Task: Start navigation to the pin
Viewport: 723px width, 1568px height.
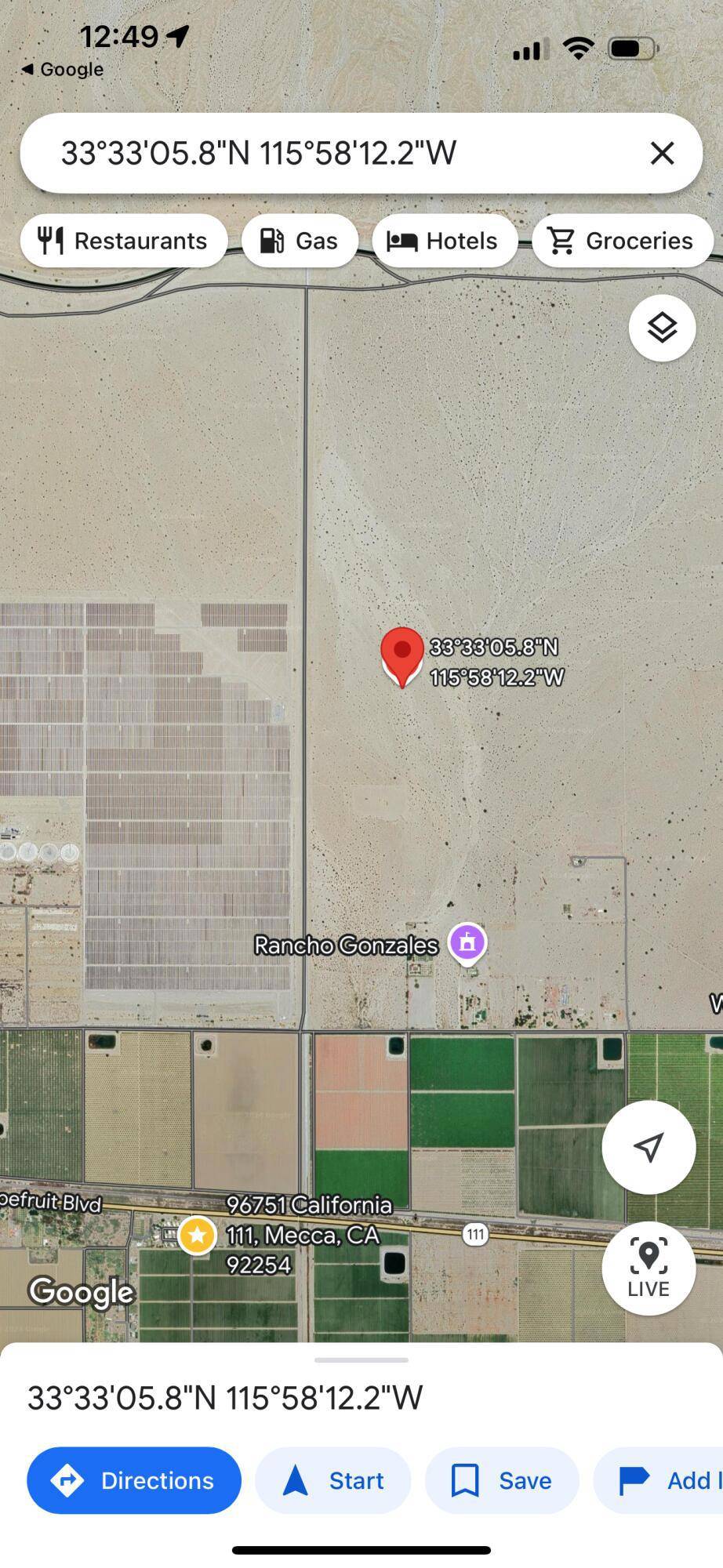Action: pos(333,1480)
